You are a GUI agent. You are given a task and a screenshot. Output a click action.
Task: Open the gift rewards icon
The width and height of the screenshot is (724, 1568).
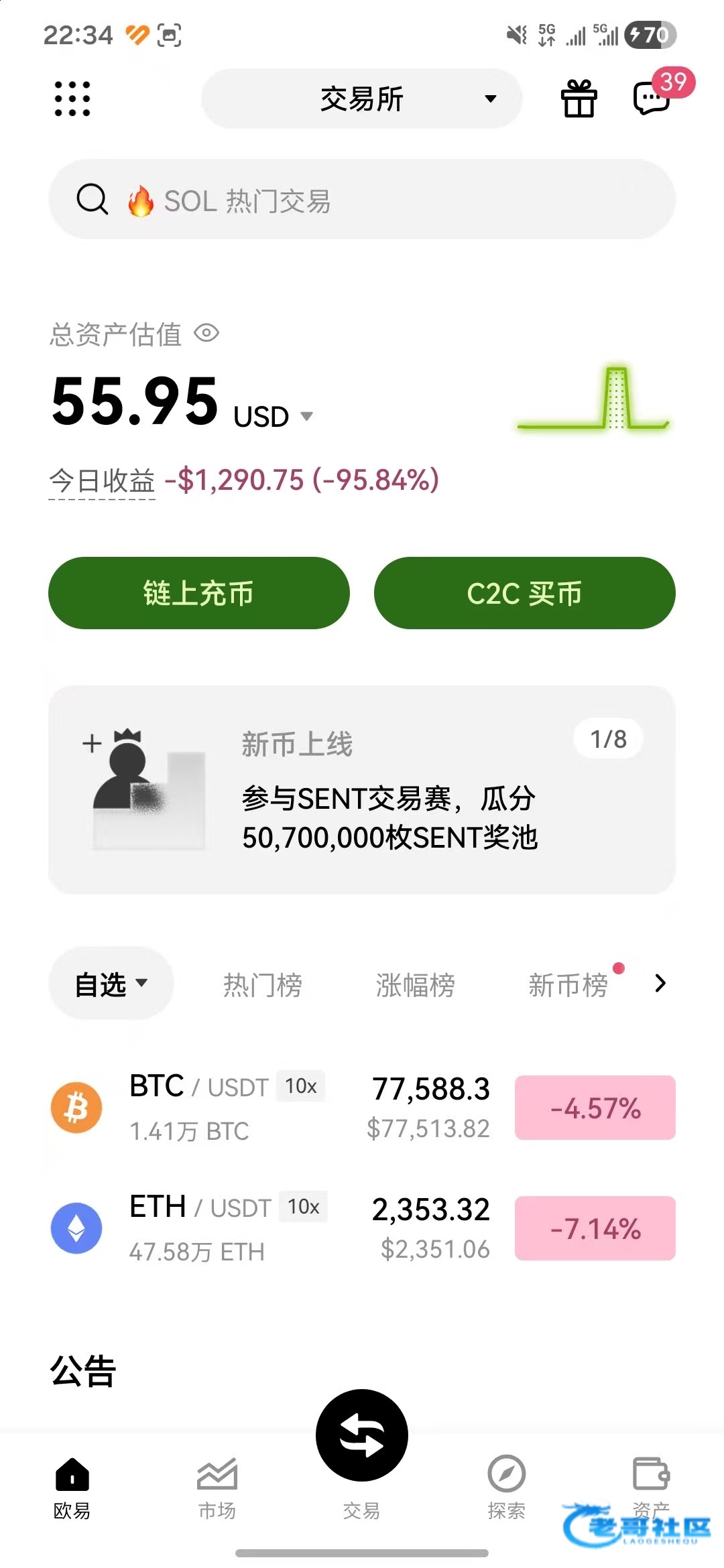[x=579, y=99]
